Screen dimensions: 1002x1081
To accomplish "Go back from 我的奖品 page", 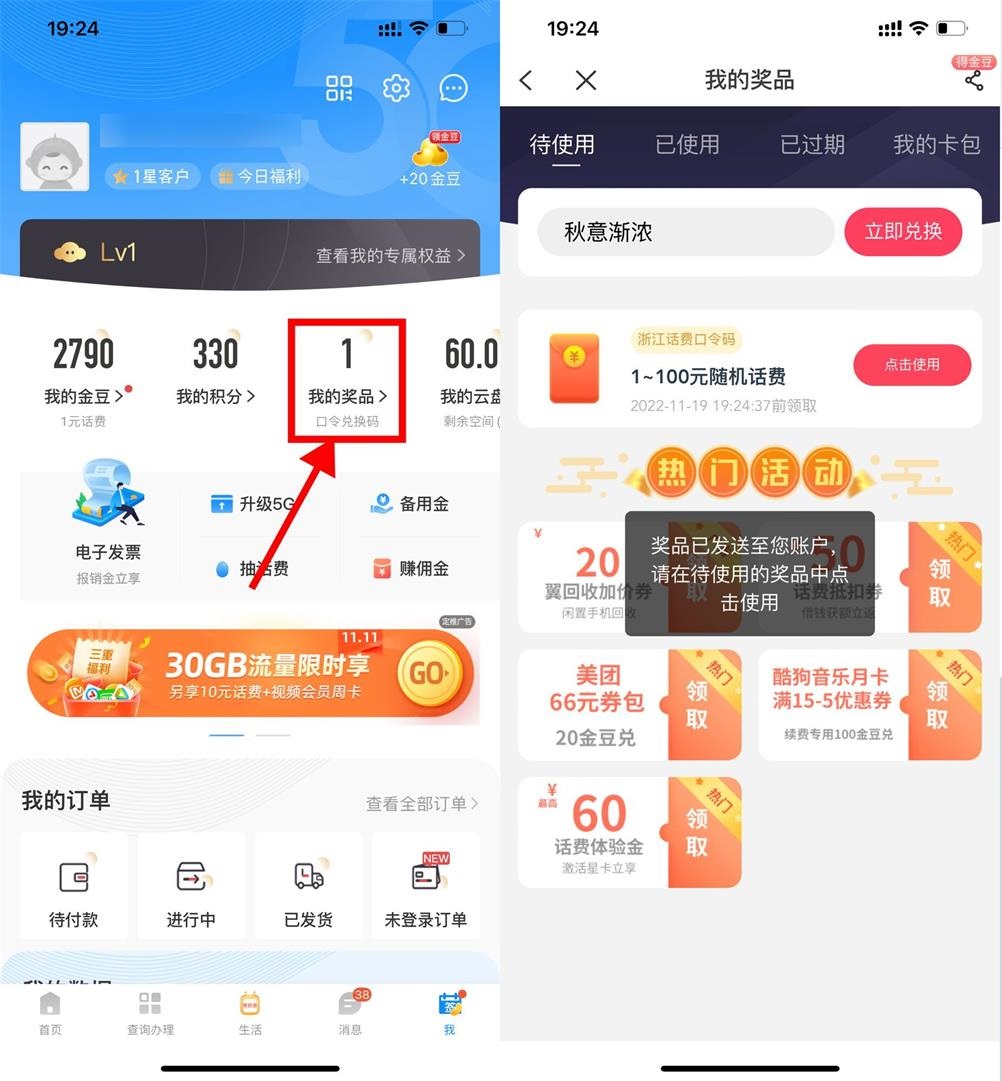I will point(527,81).
